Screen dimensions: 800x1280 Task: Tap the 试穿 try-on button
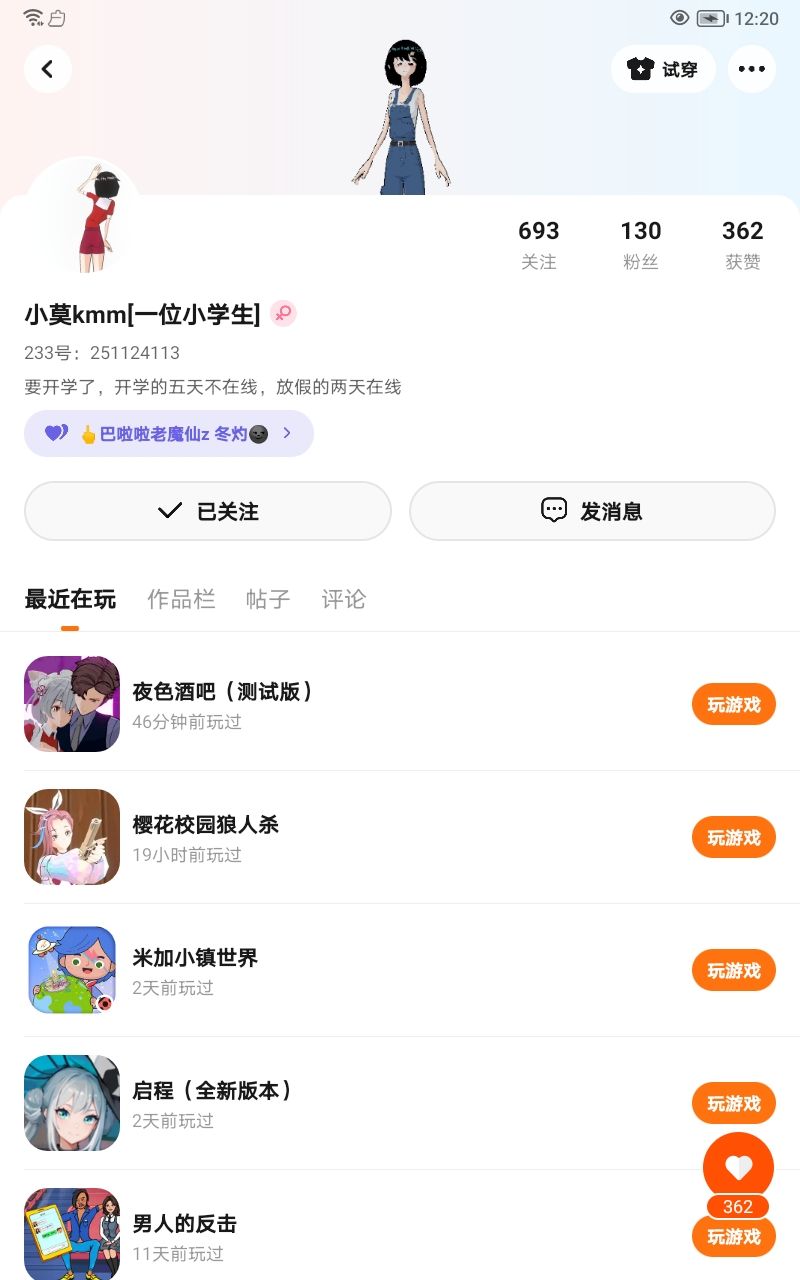(663, 70)
